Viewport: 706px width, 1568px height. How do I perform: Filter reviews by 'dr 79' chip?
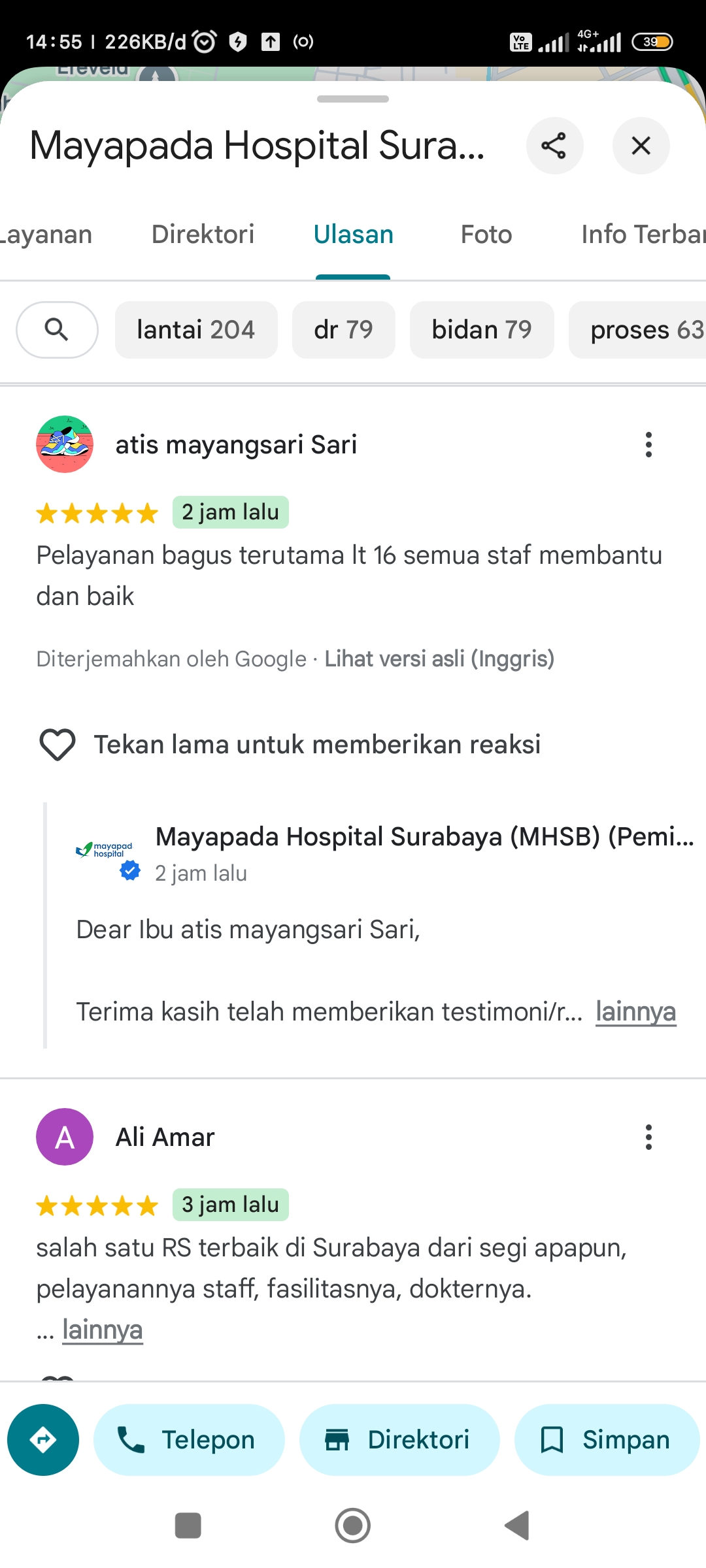click(343, 330)
